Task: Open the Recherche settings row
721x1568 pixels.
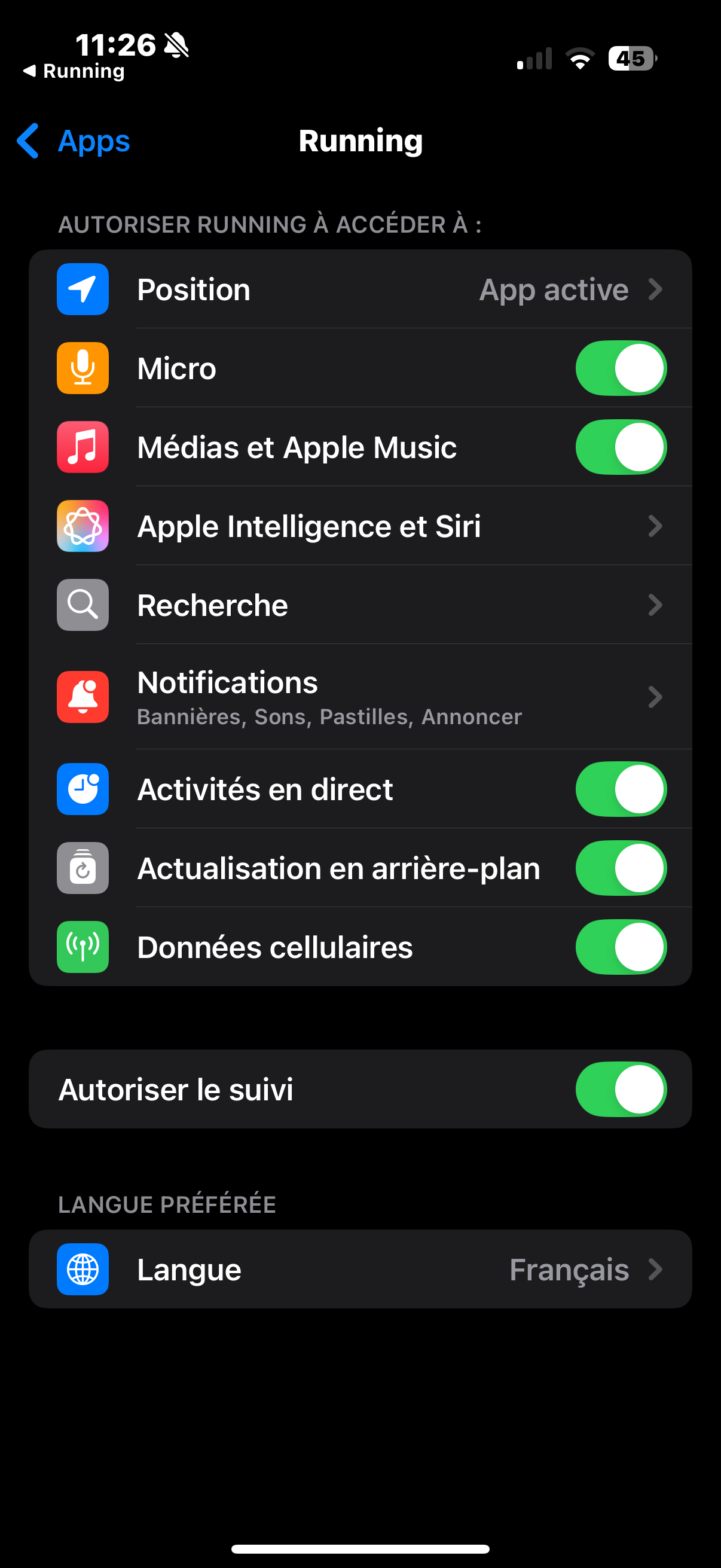Action: tap(360, 605)
